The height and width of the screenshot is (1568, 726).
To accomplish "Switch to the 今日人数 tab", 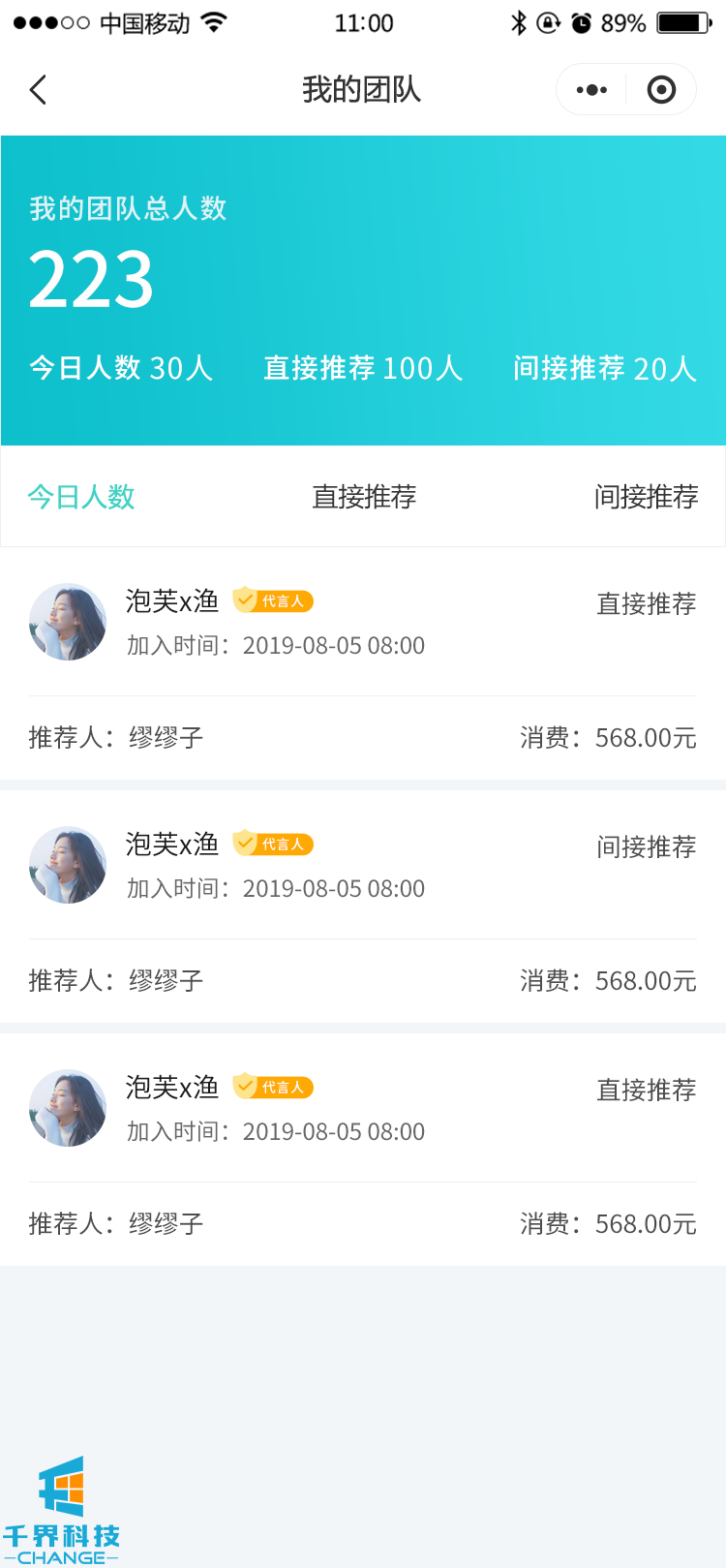I will 81,497.
